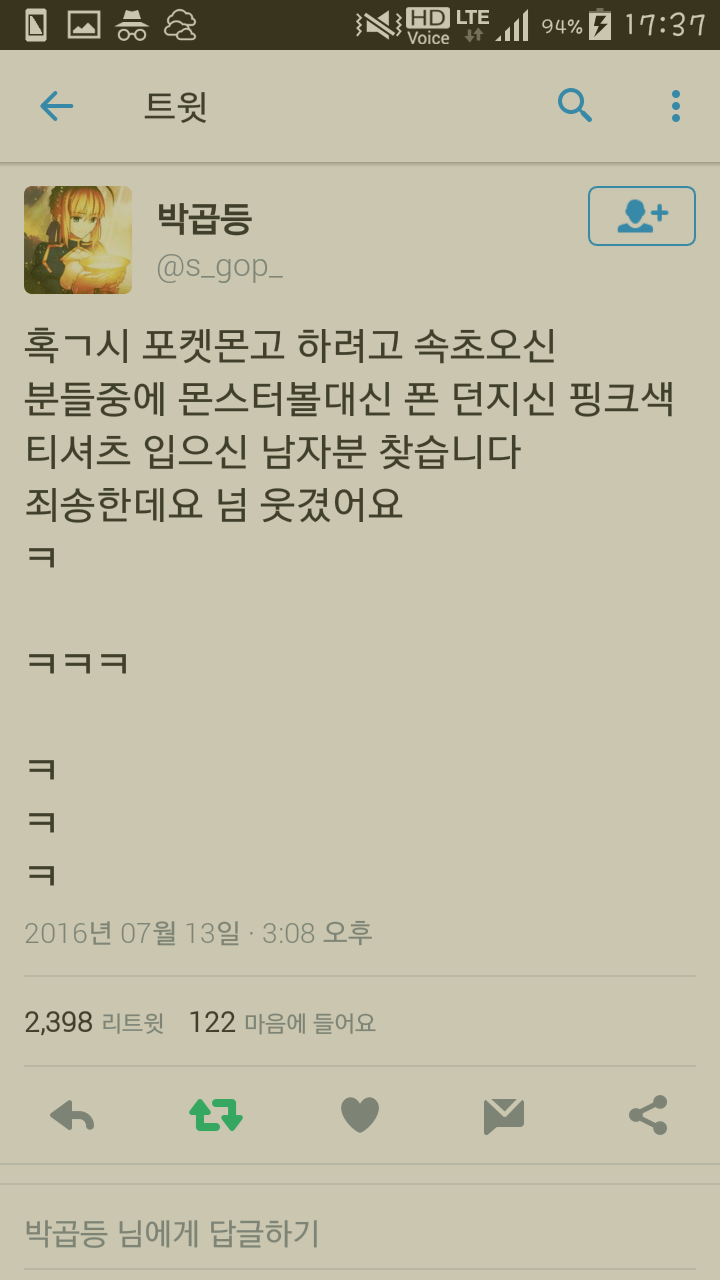Open the overflow menu
The image size is (720, 1280).
[676, 106]
